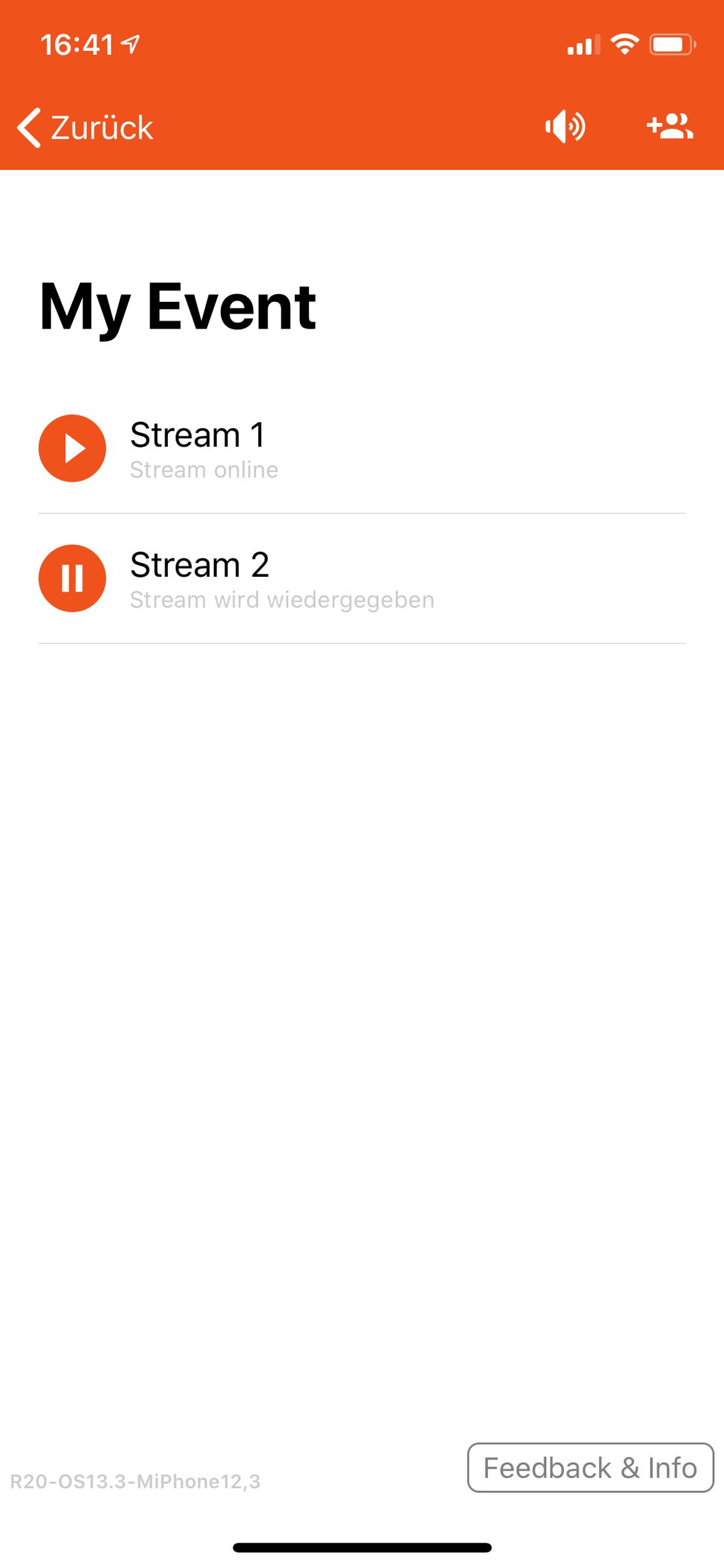Tap Zurück to go back
Image resolution: width=724 pixels, height=1568 pixels.
point(101,127)
